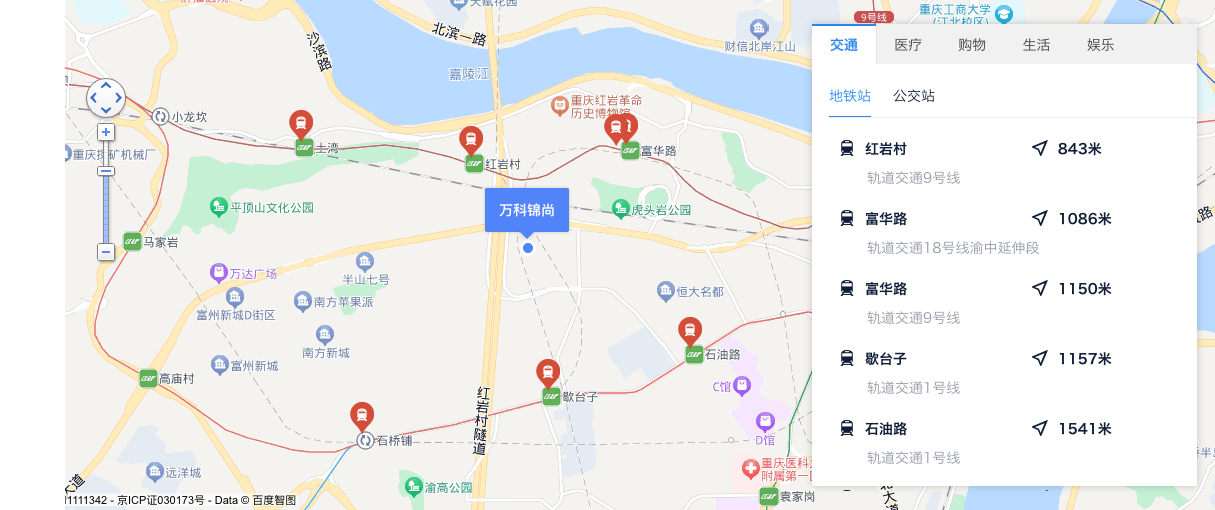Open the 歌台子 1157米 station row
Viewport: 1215px width, 510px height.
pos(1004,373)
